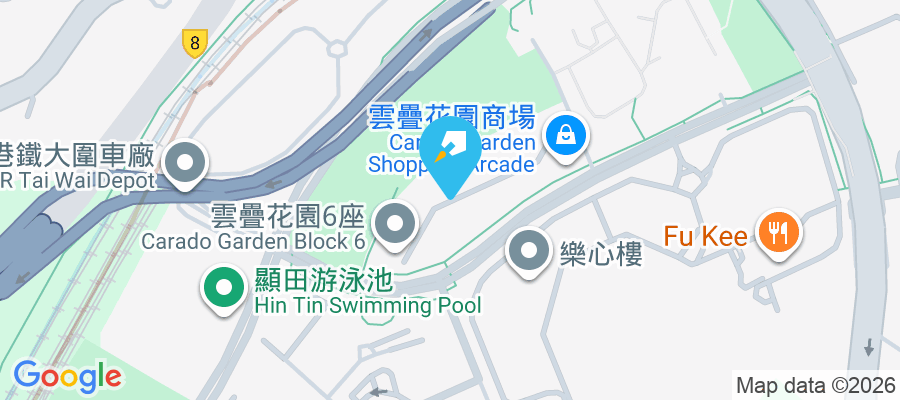Select the MTR Tai Wai Depot pin
The height and width of the screenshot is (400, 900).
[185, 164]
